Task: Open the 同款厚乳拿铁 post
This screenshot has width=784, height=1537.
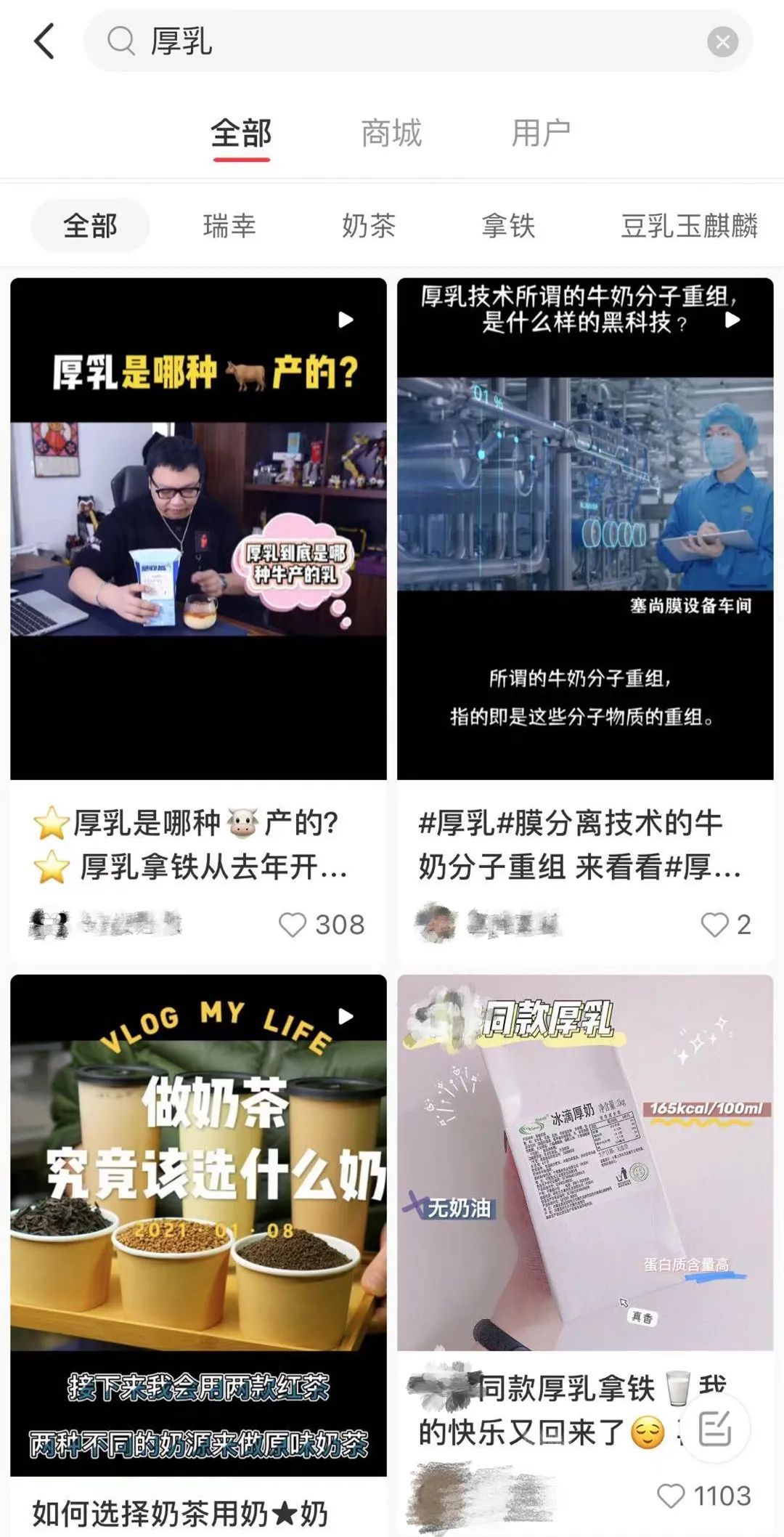Action: pos(585,1162)
